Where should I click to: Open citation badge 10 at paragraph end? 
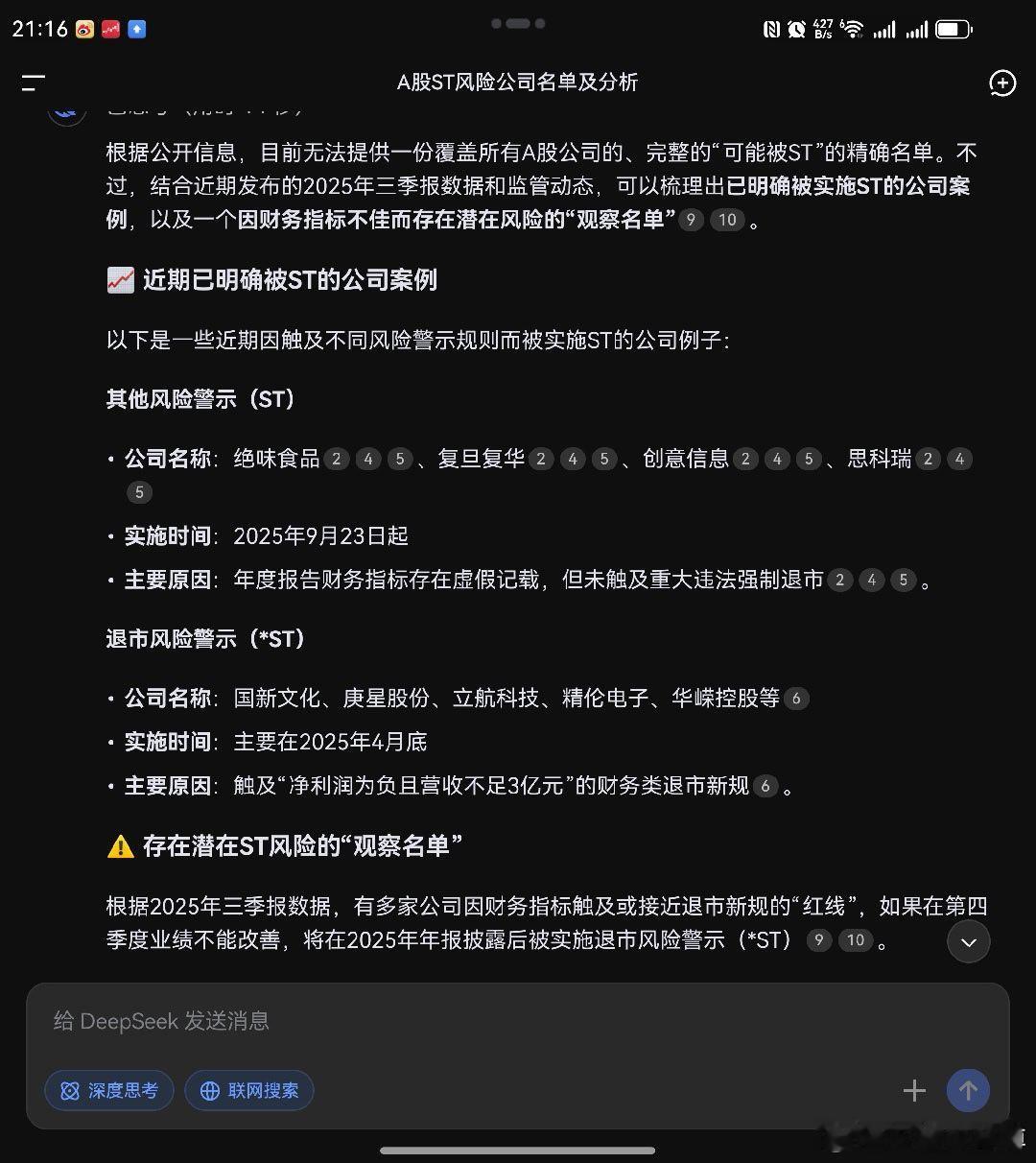click(854, 940)
